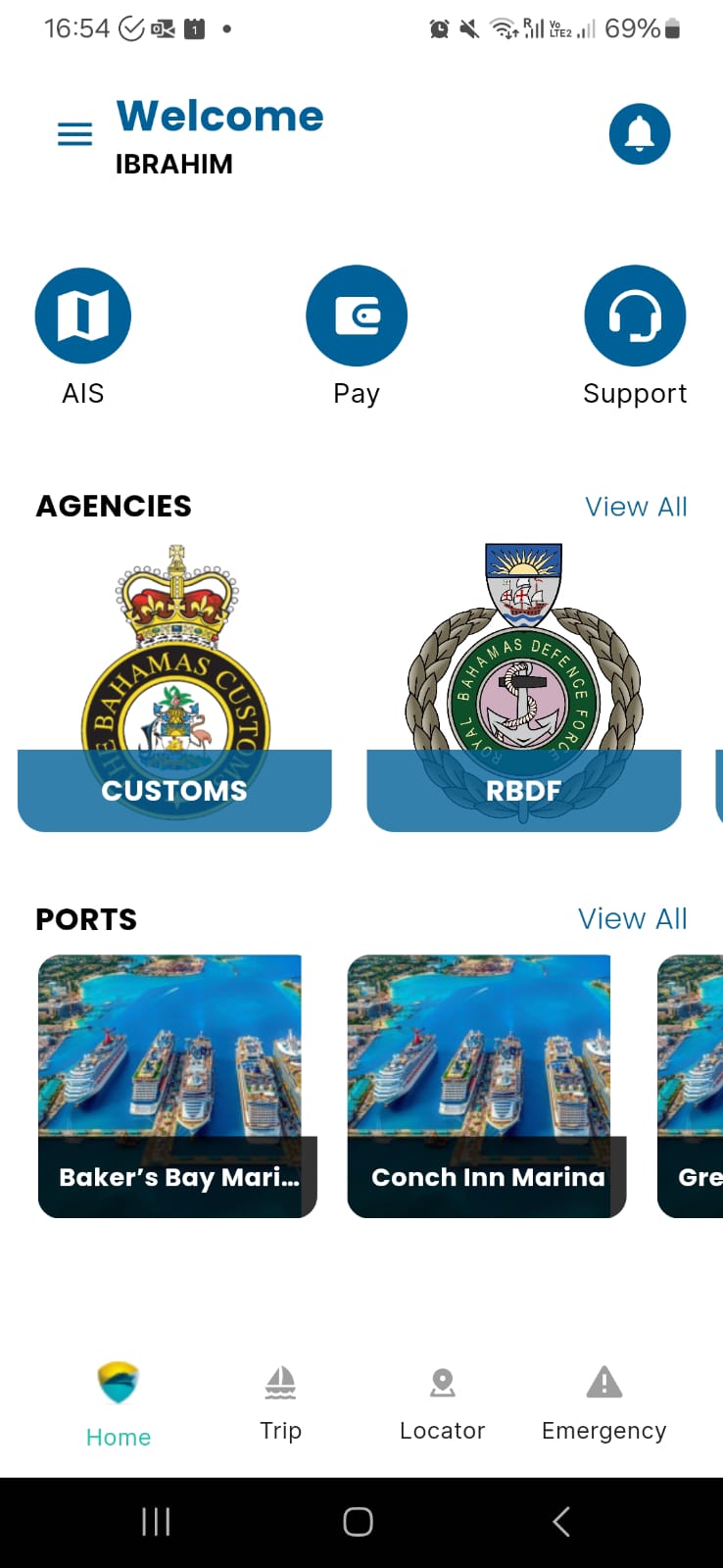The image size is (723, 1568).
Task: Open the RBDF agency card
Action: 524,688
